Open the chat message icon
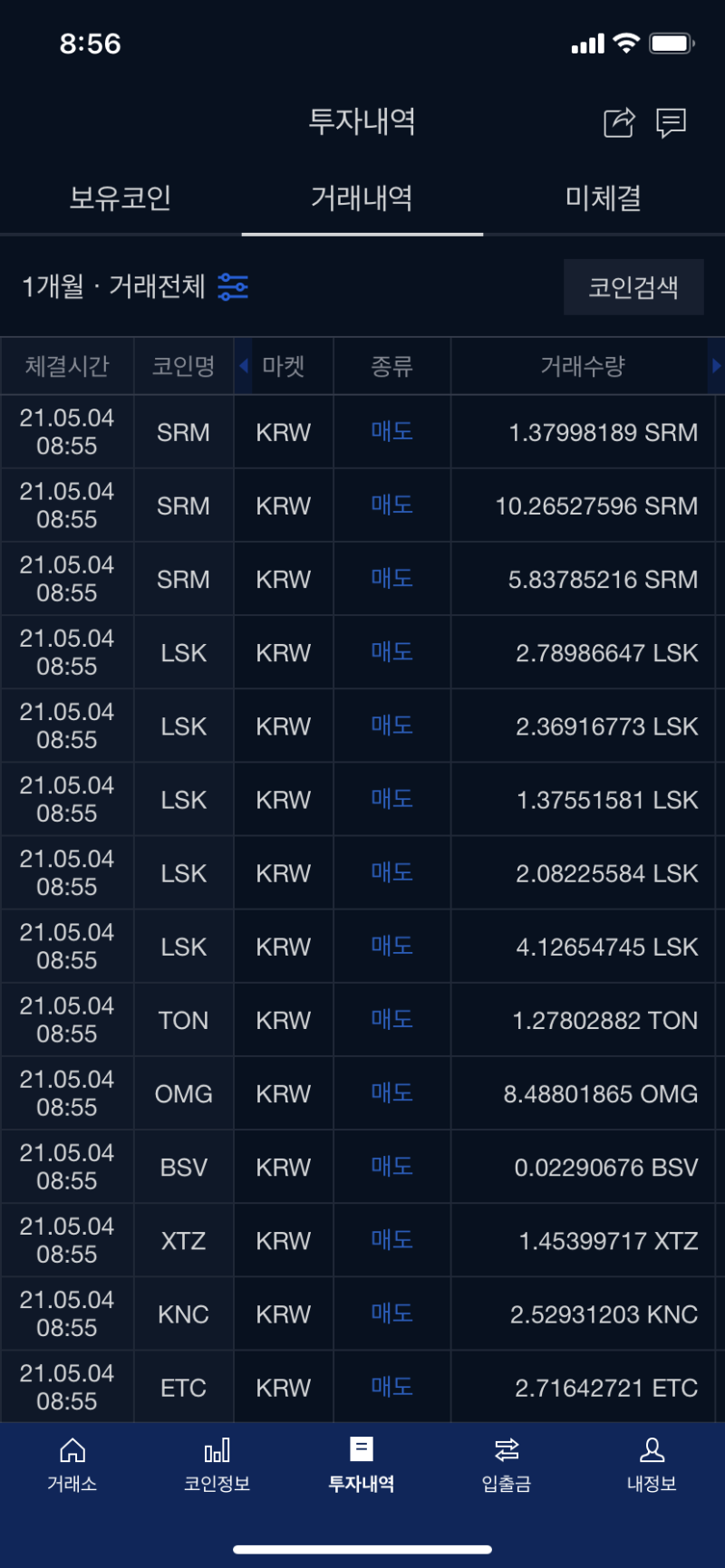The height and width of the screenshot is (1568, 725). click(671, 122)
